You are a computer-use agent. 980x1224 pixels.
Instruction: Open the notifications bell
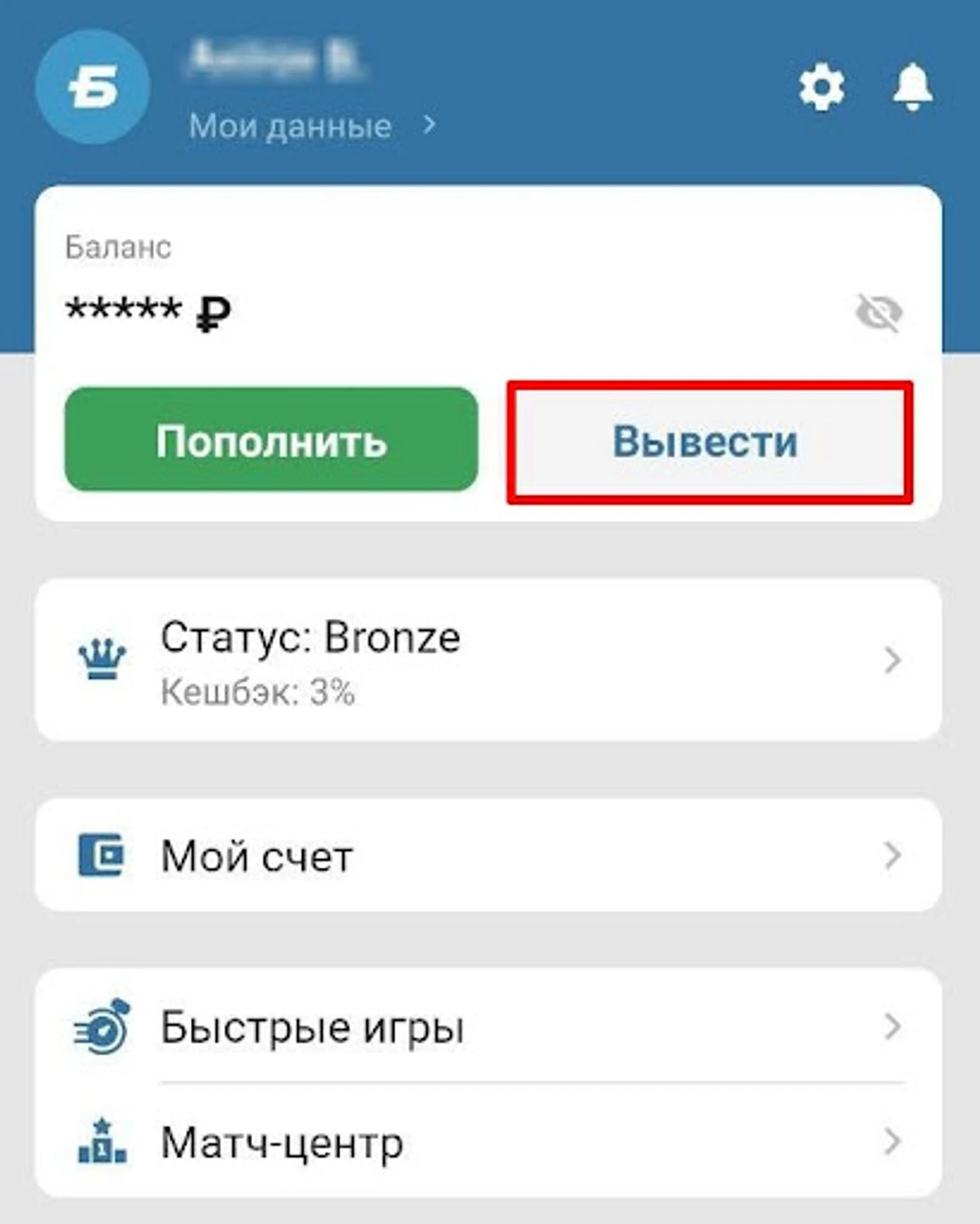(x=912, y=87)
